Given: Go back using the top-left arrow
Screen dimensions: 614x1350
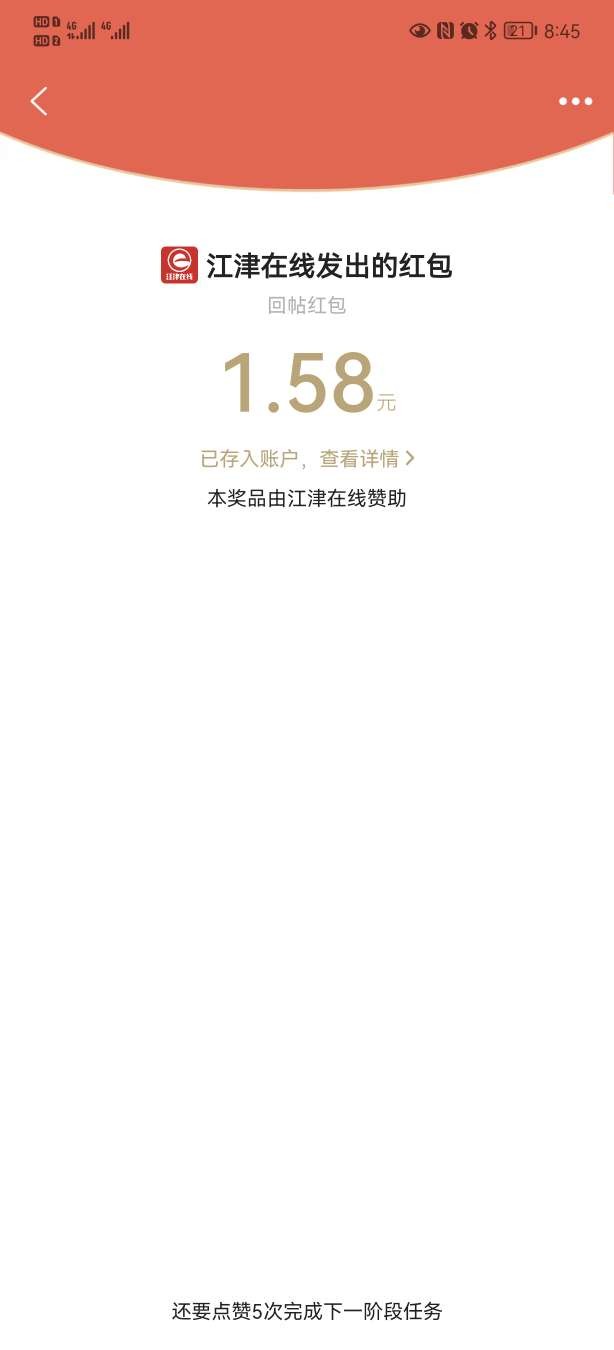Looking at the screenshot, I should (39, 101).
